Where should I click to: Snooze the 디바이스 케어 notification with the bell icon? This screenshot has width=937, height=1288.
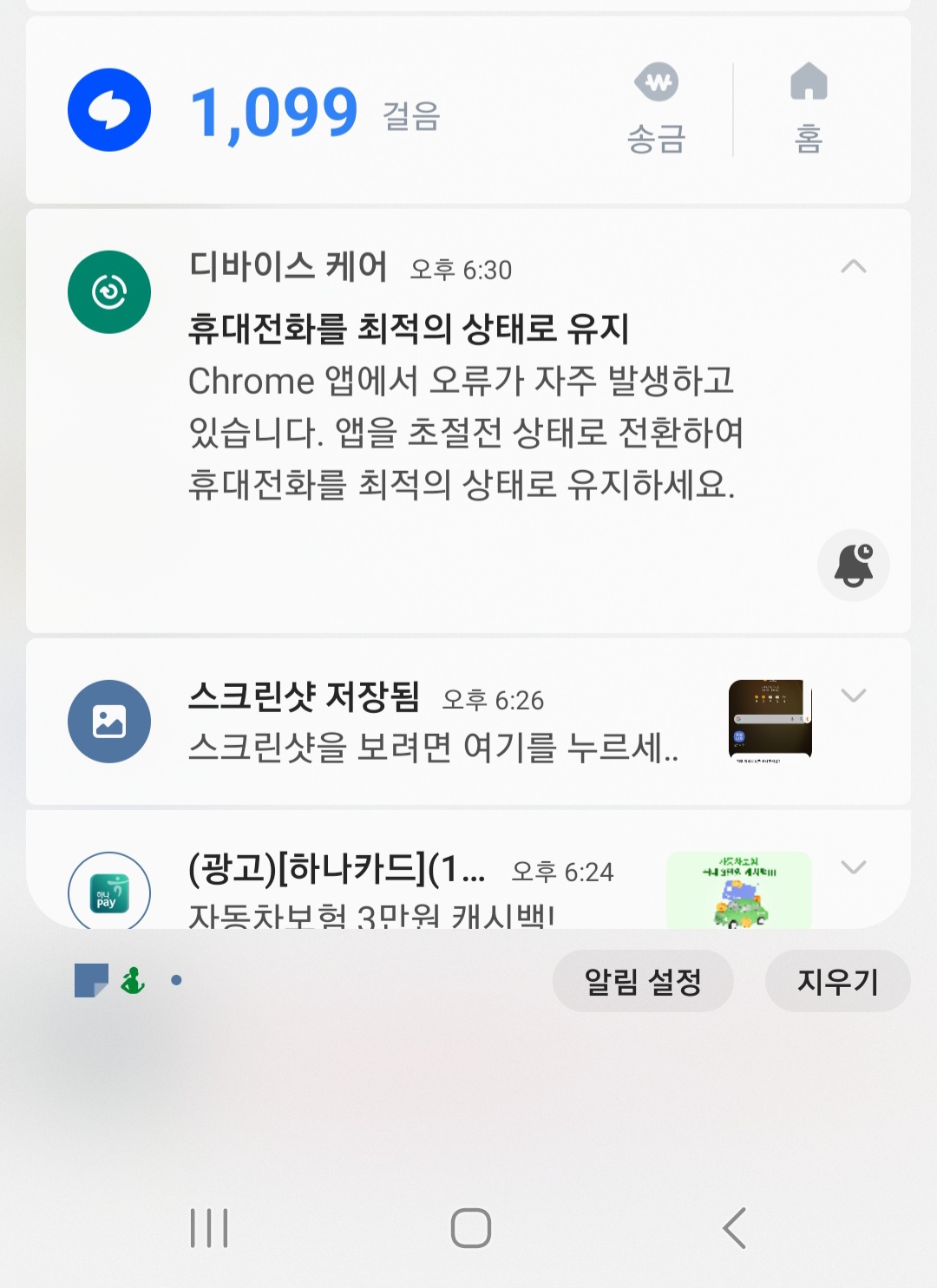(x=854, y=566)
